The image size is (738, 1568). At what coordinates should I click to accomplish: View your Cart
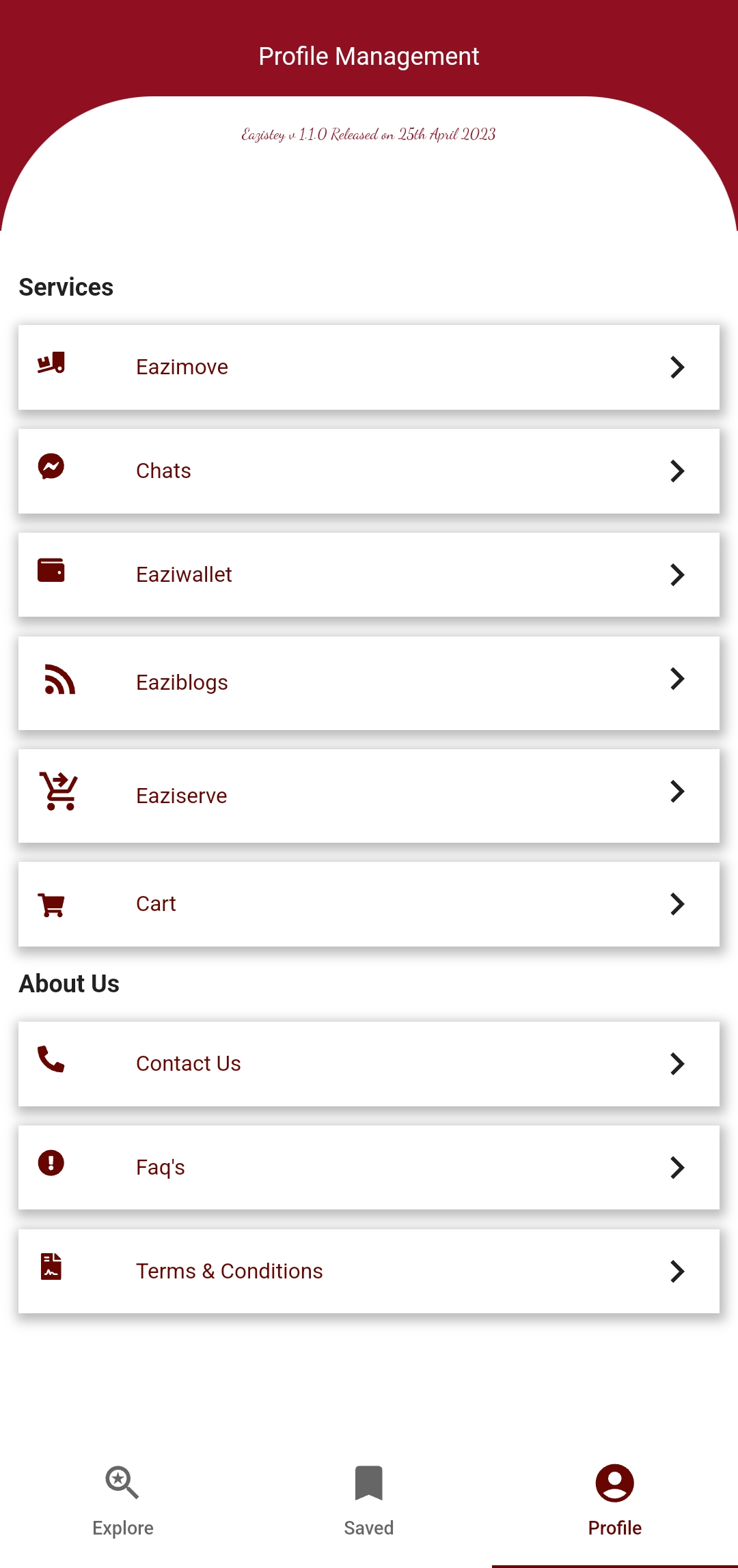369,904
